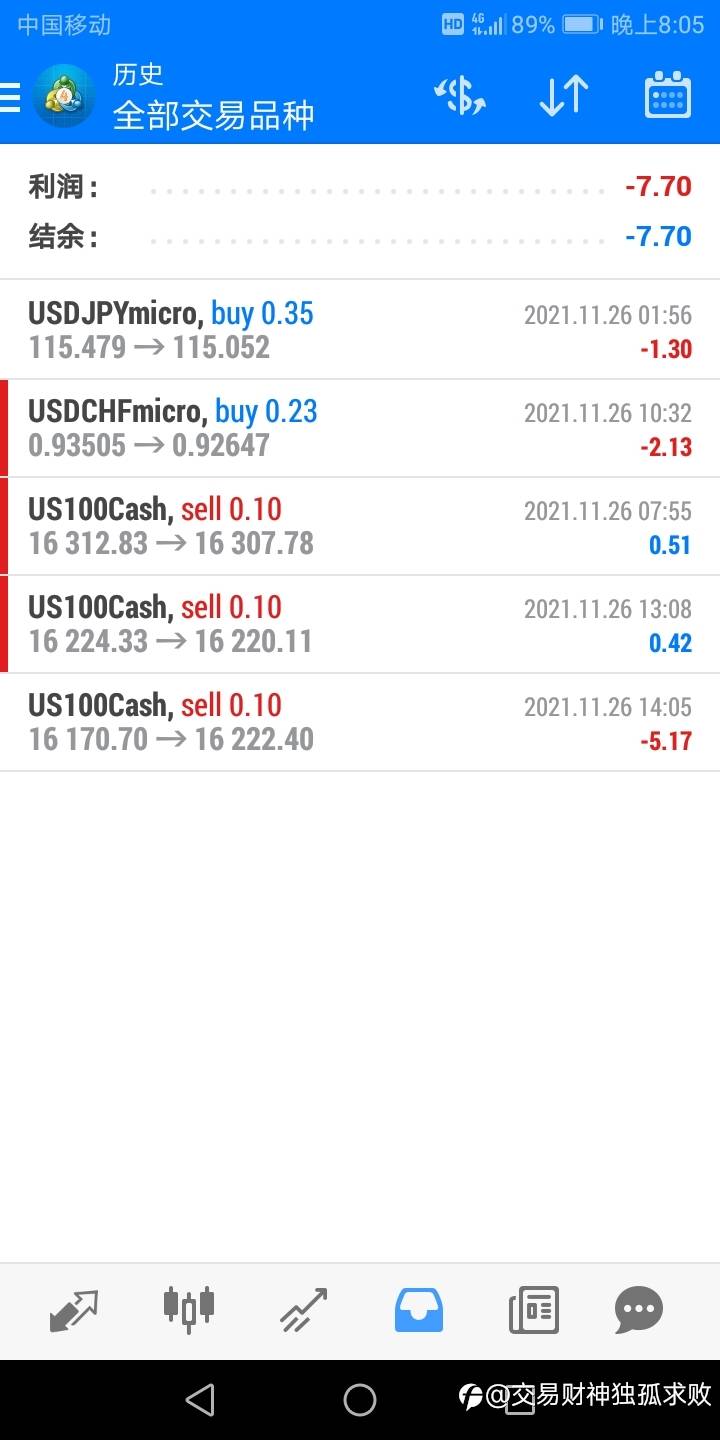Screen dimensions: 720x1440
Task: Open US100Cash trade with -5.17 loss
Action: (360, 722)
